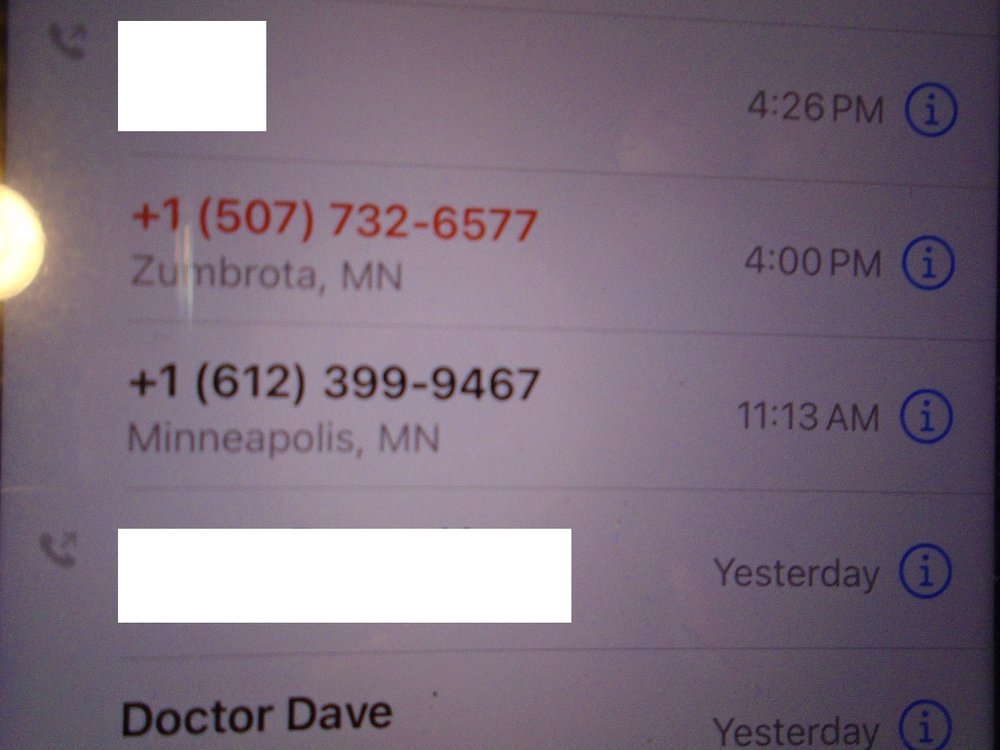
Task: Open info for the missed Zumbrota call
Action: click(x=929, y=263)
